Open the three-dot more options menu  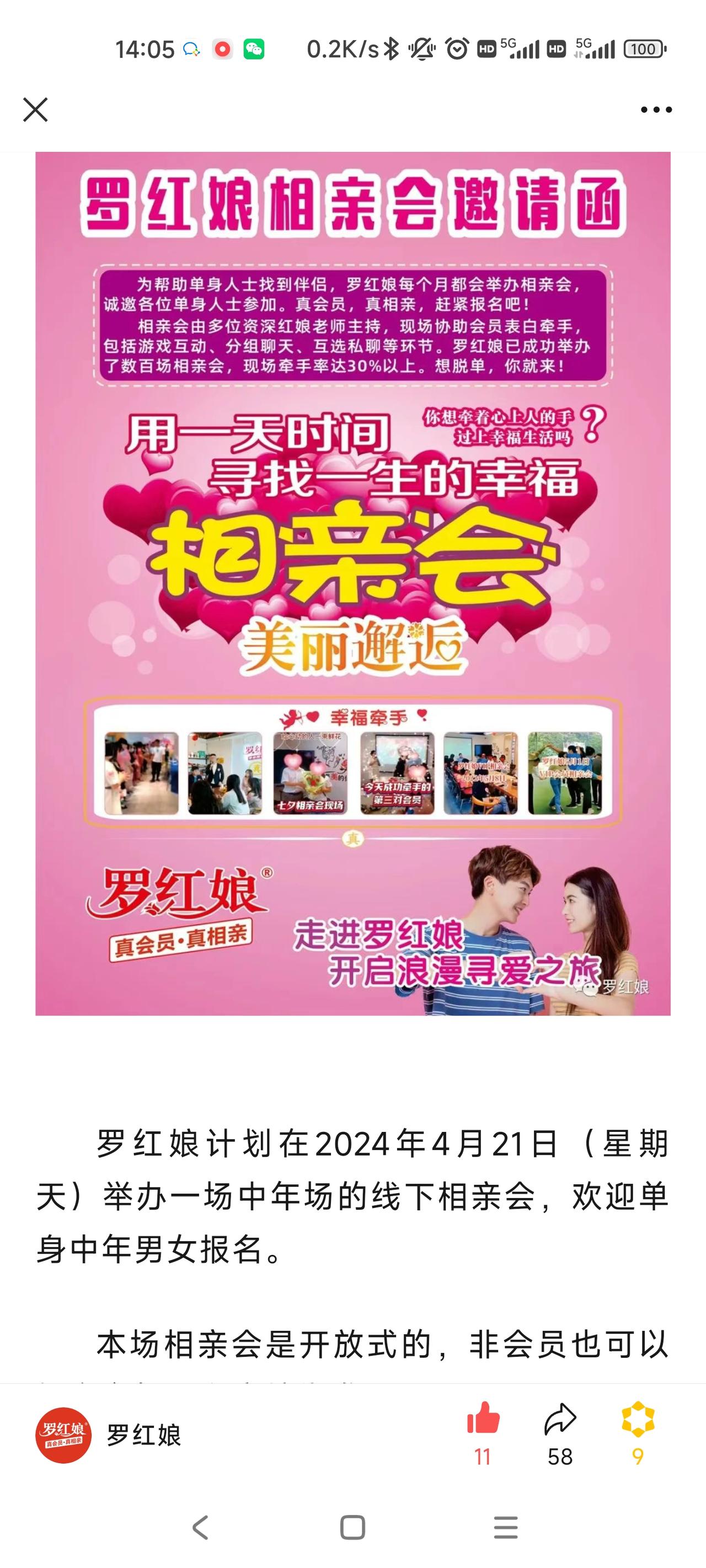(x=654, y=110)
